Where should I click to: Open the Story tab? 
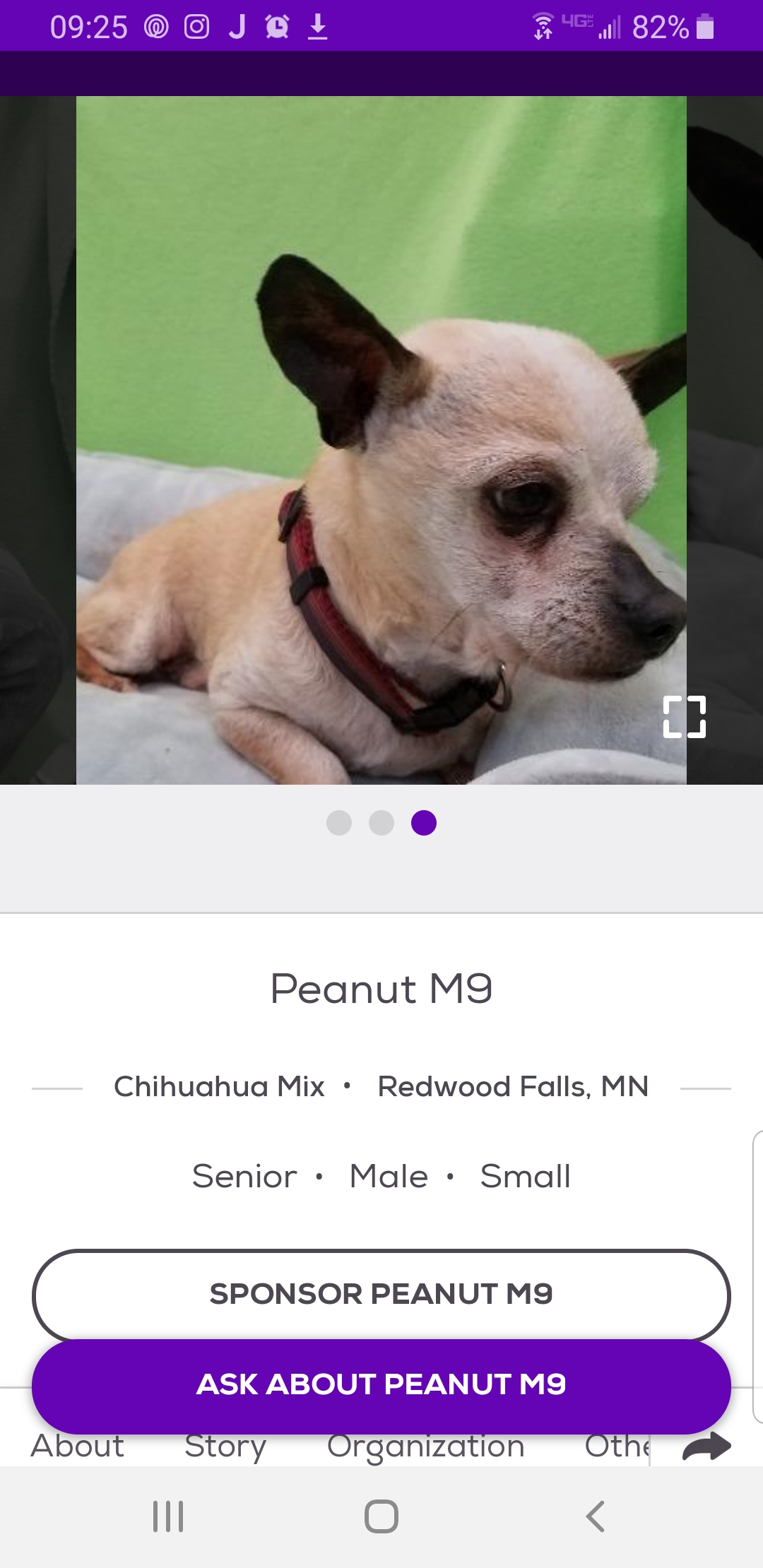225,1447
